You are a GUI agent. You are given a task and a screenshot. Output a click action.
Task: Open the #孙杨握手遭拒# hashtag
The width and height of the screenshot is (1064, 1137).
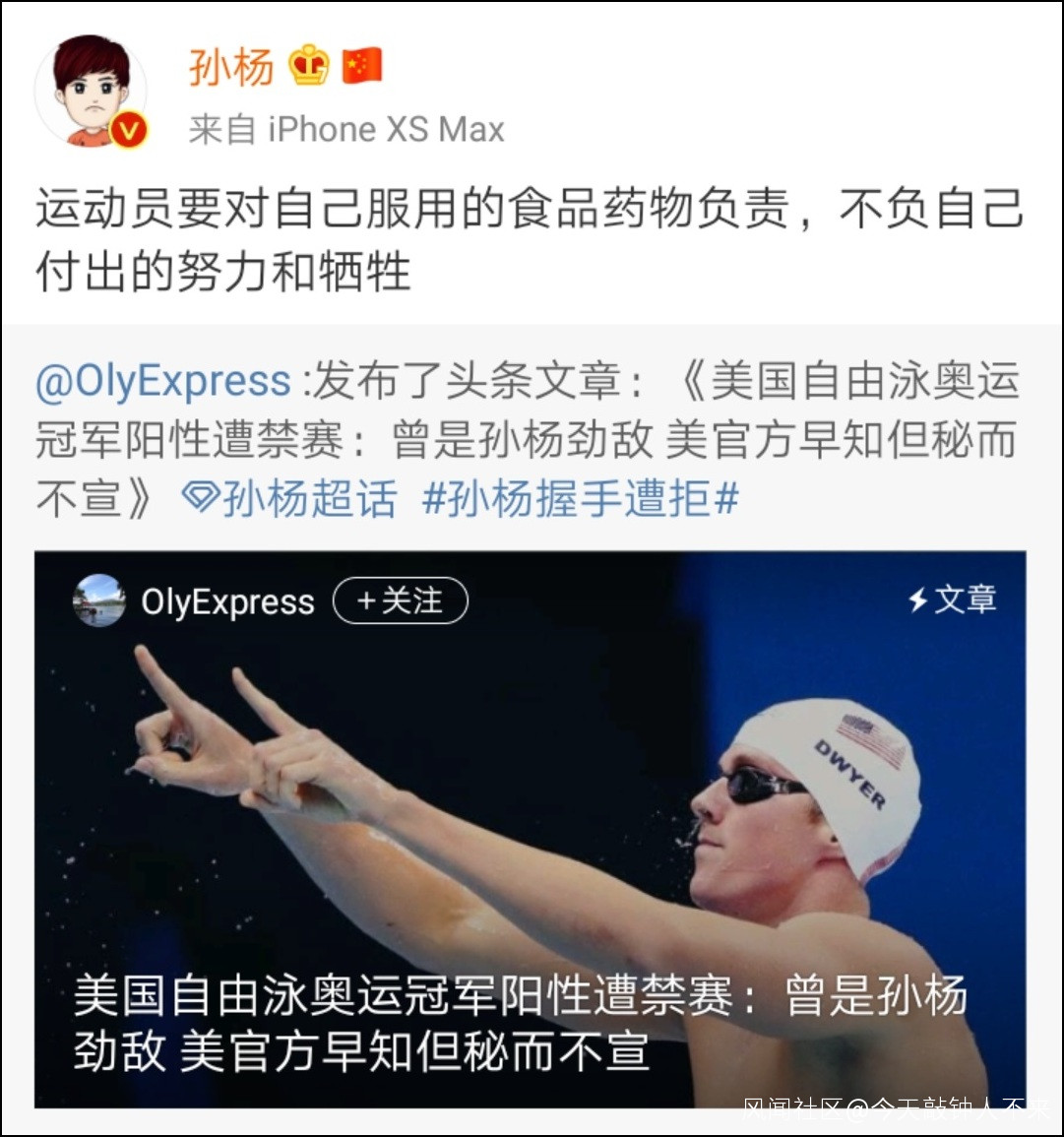tap(580, 499)
